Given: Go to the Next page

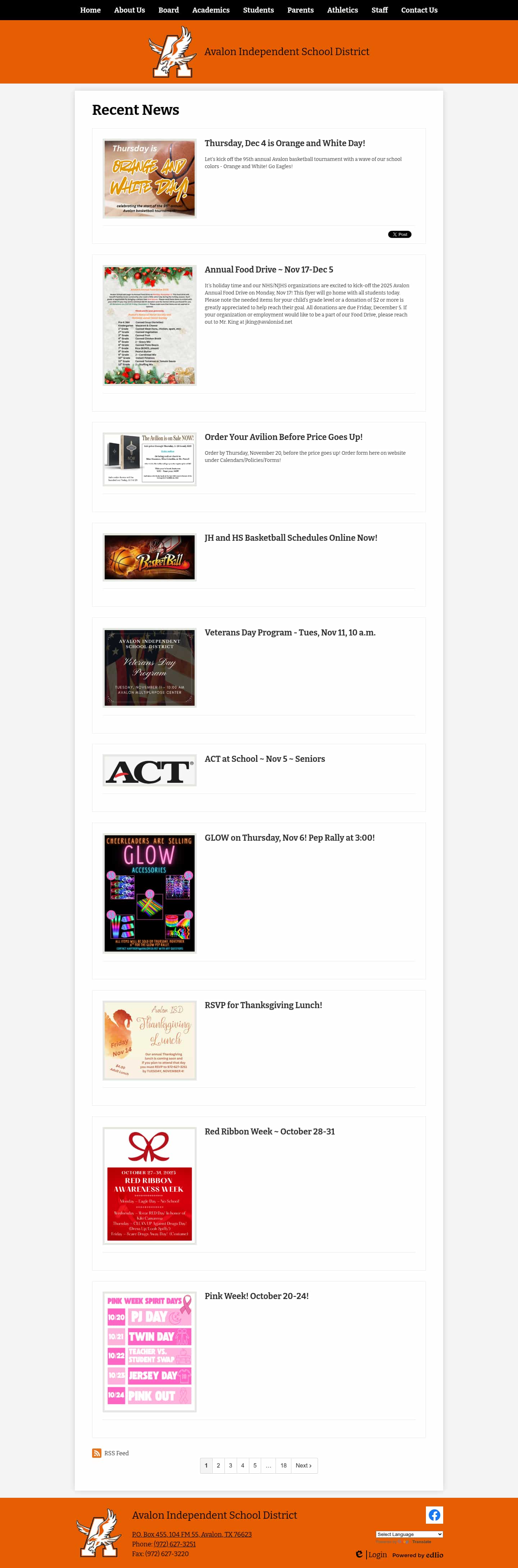Looking at the screenshot, I should point(303,1465).
